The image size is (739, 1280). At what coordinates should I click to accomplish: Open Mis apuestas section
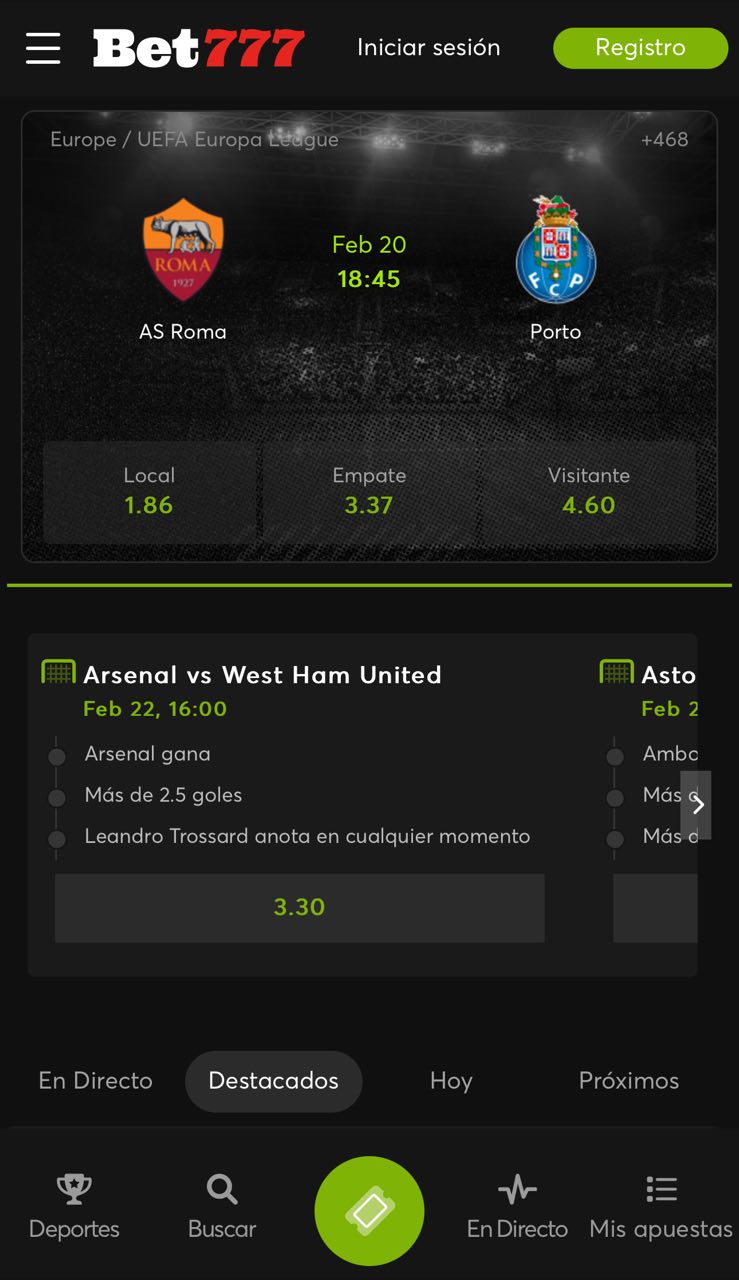click(x=660, y=1207)
